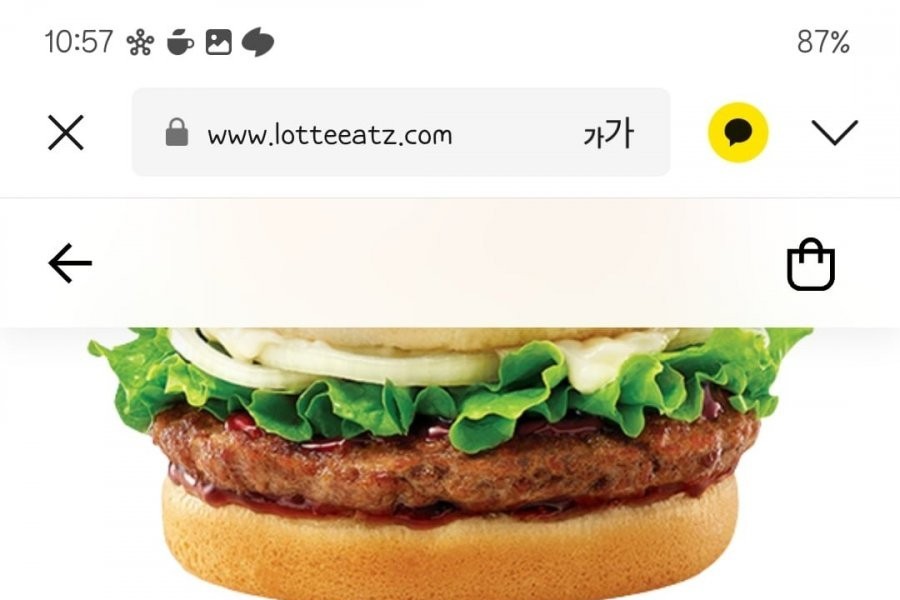Viewport: 900px width, 600px height.
Task: Tap the yellow KakaoTalk share icon
Action: (x=738, y=133)
